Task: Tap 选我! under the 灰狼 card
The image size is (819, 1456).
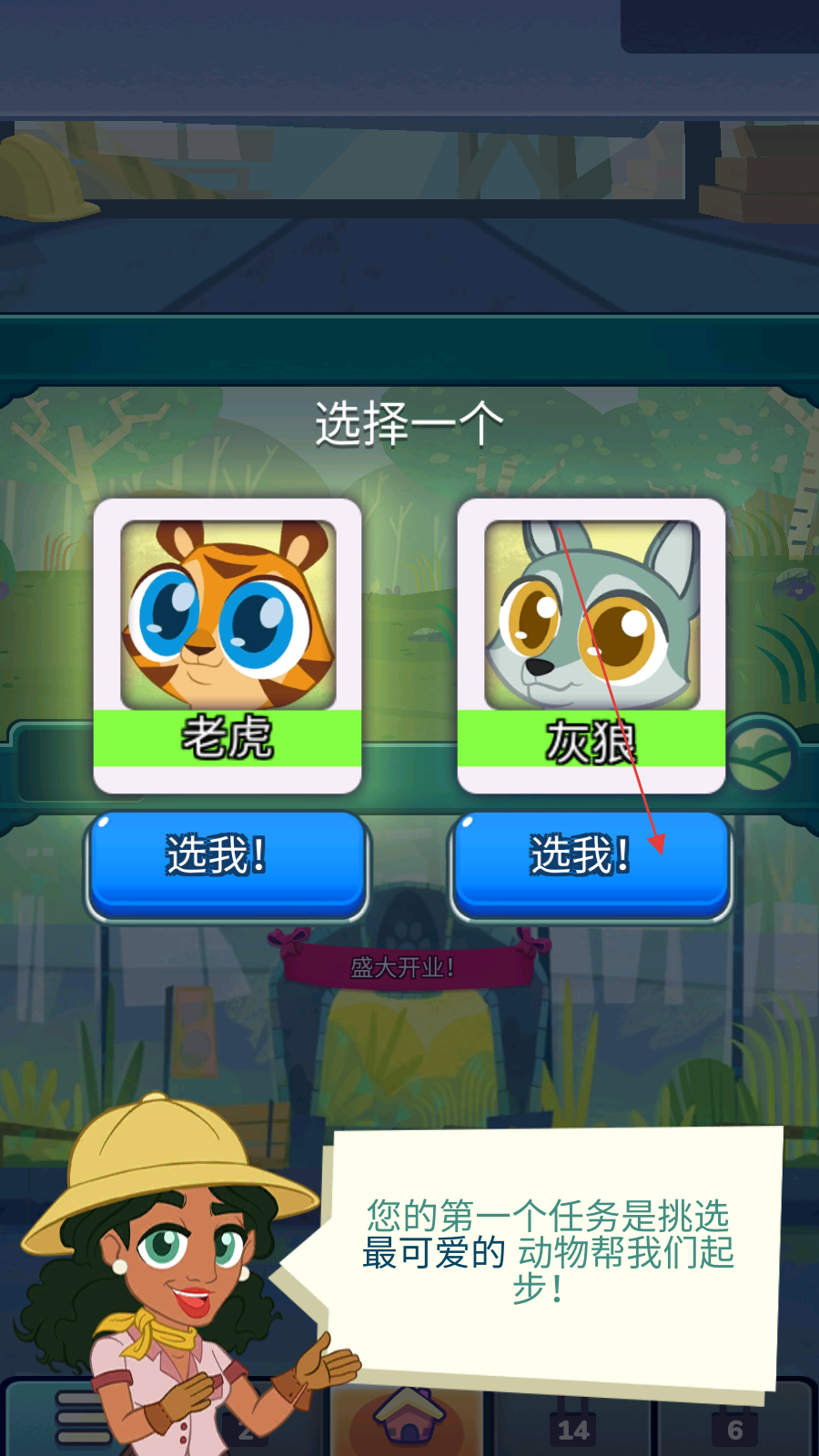Action: pos(591,864)
